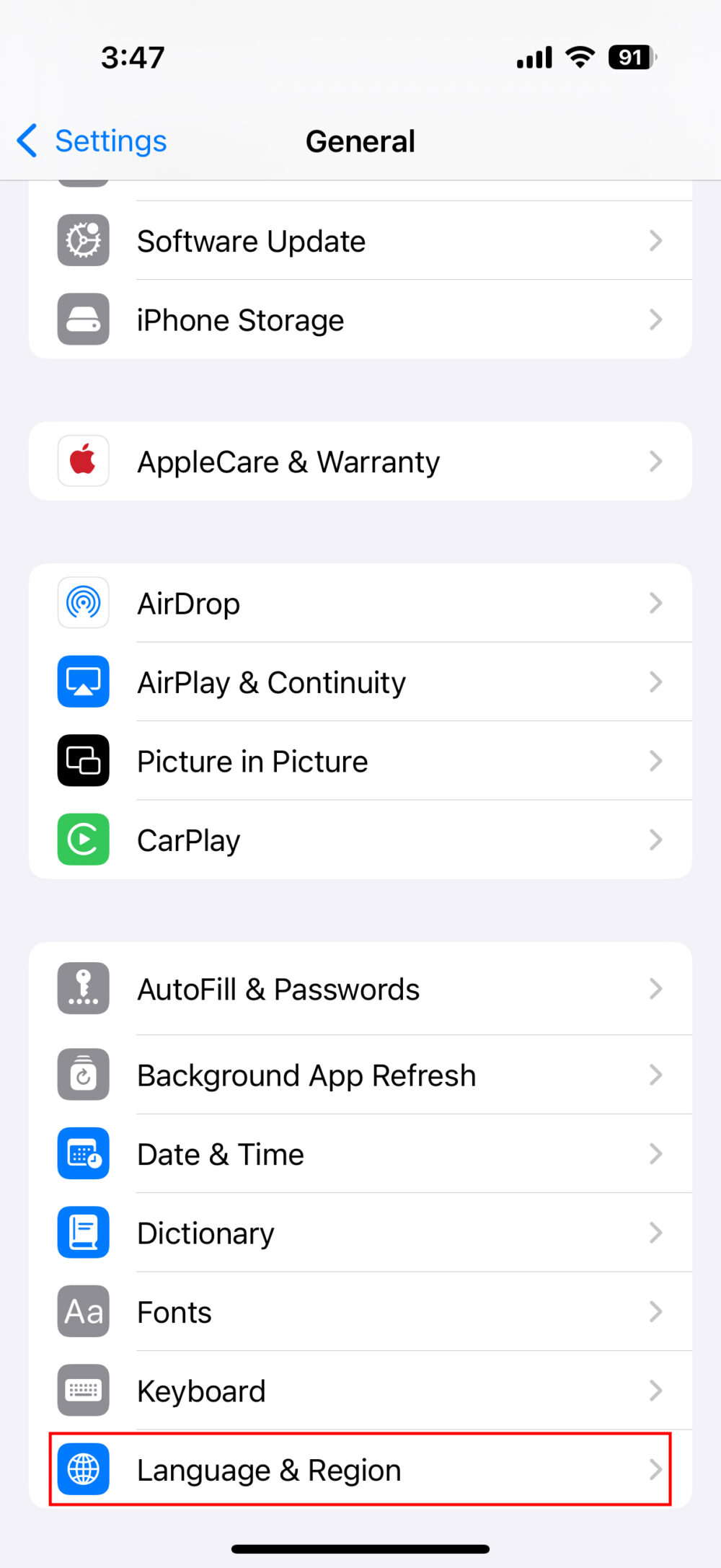Image resolution: width=721 pixels, height=1568 pixels.
Task: Open AirDrop via its radar icon
Action: pos(83,603)
